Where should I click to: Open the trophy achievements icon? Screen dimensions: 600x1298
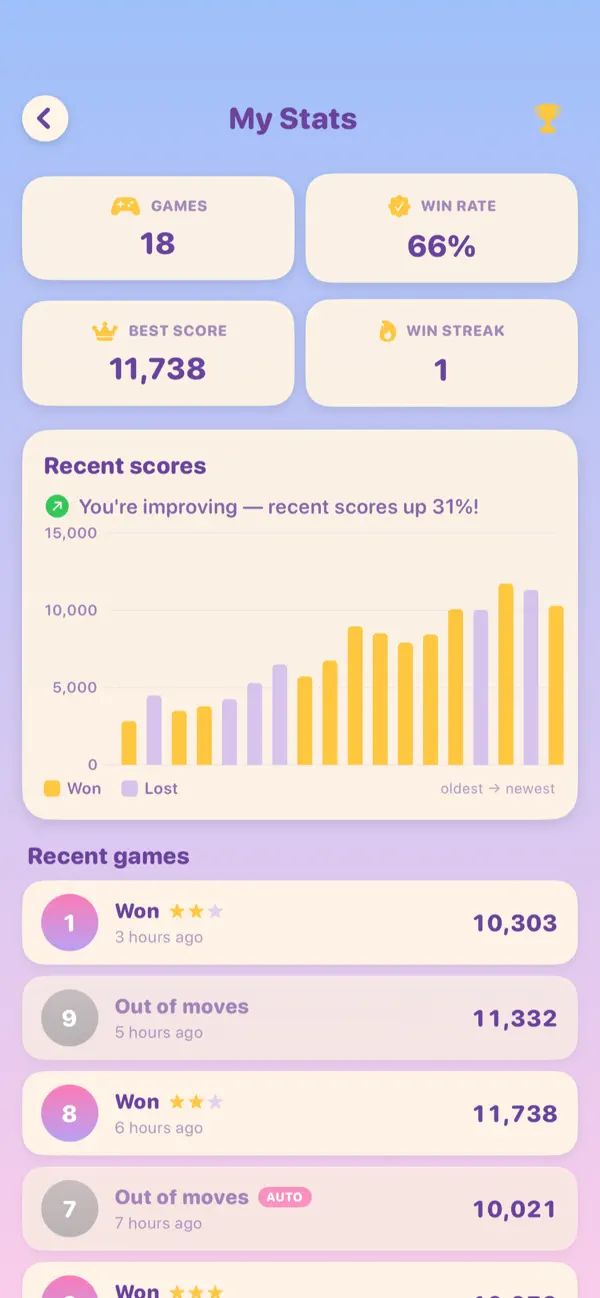coord(547,119)
